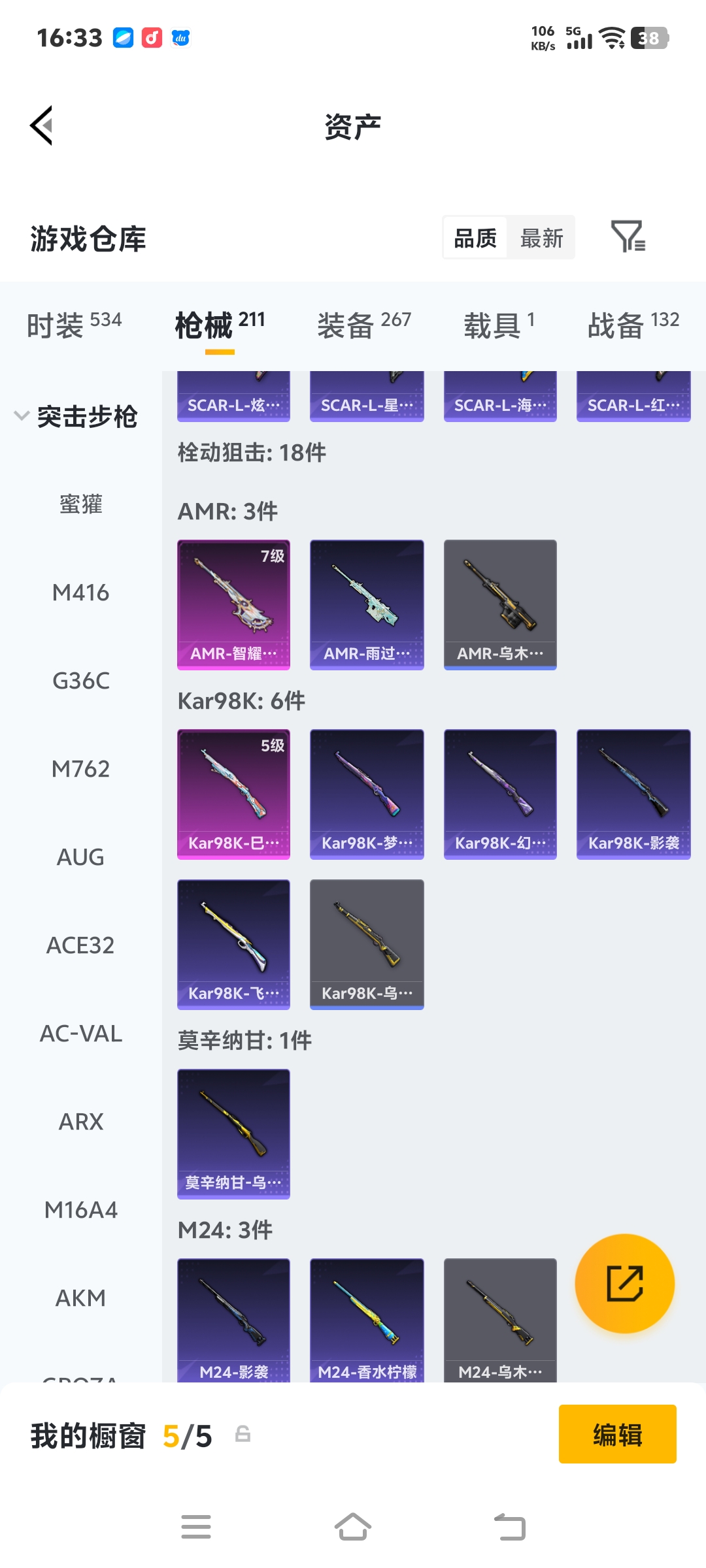Image resolution: width=706 pixels, height=1568 pixels.
Task: View the level 5 Kar98K skin
Action: 233,794
